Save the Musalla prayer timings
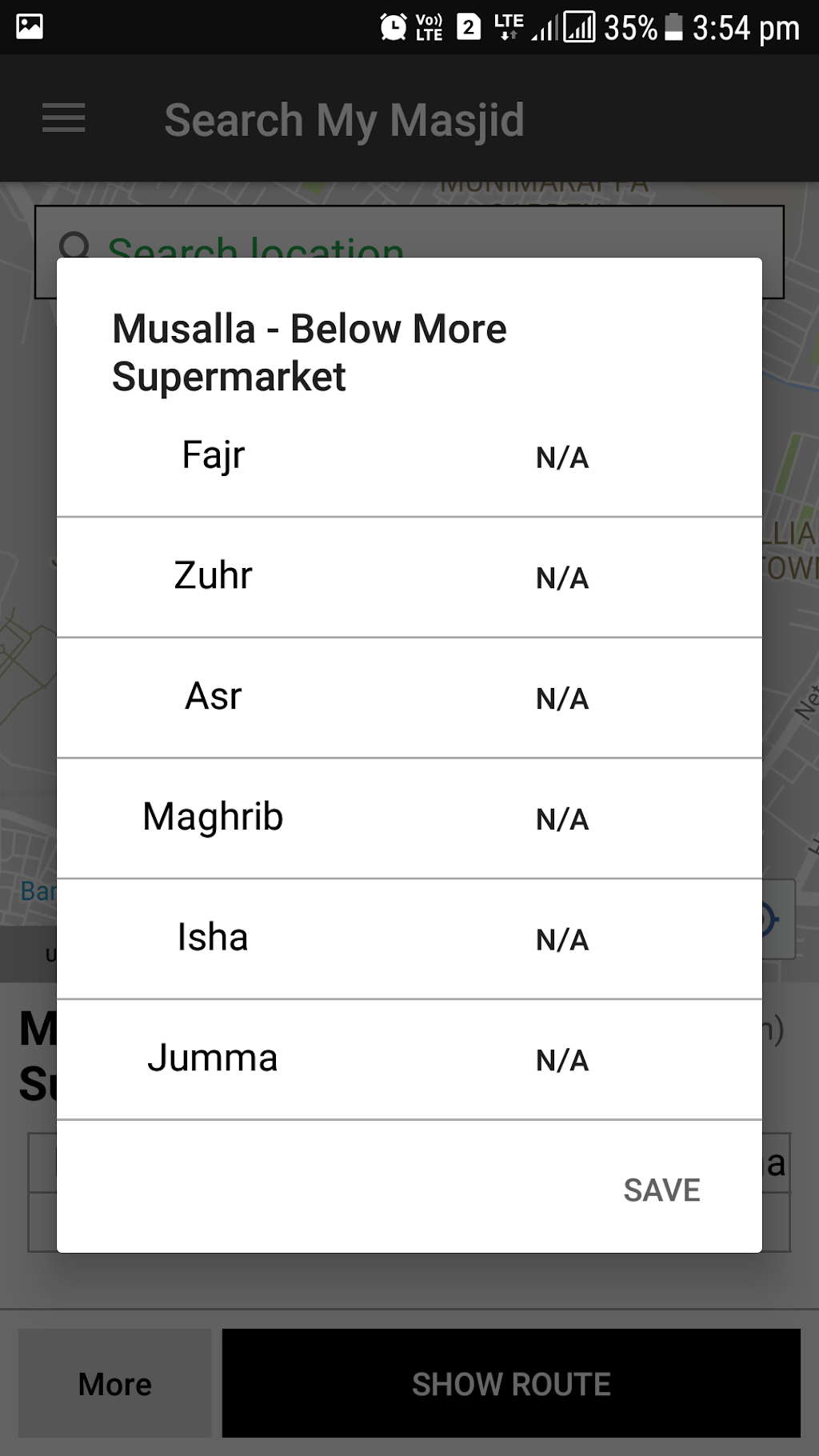Viewport: 819px width, 1456px height. 661,1190
